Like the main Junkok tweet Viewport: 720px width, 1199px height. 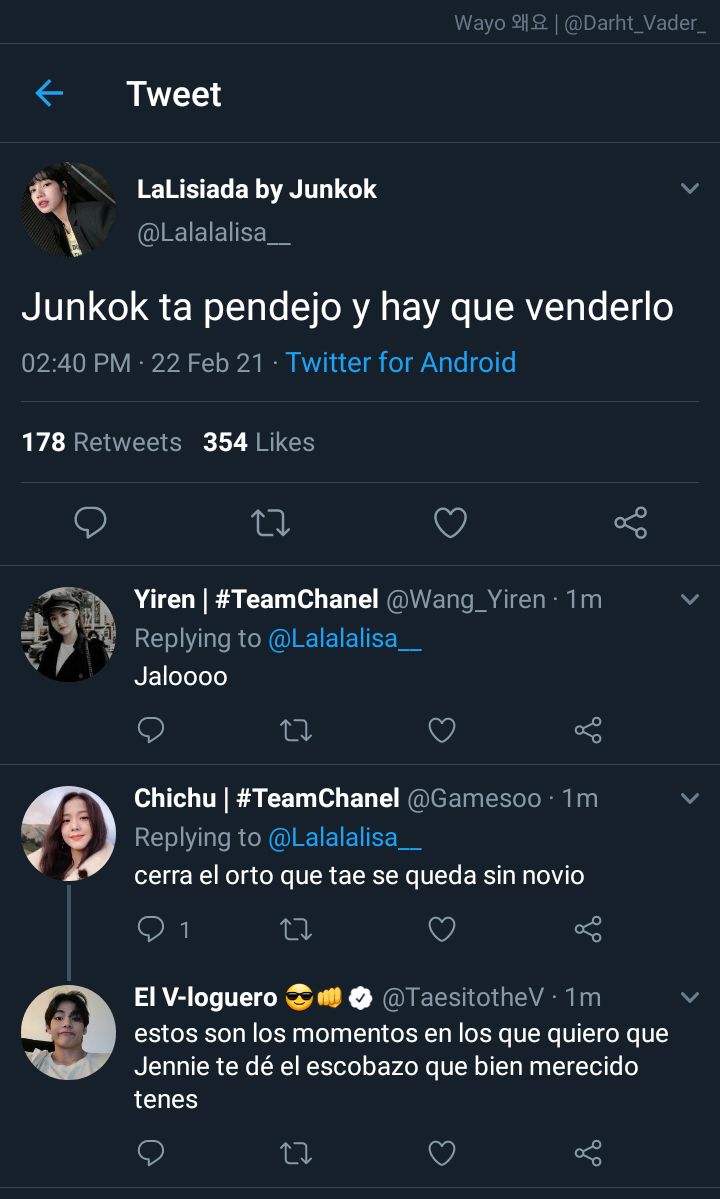point(450,523)
